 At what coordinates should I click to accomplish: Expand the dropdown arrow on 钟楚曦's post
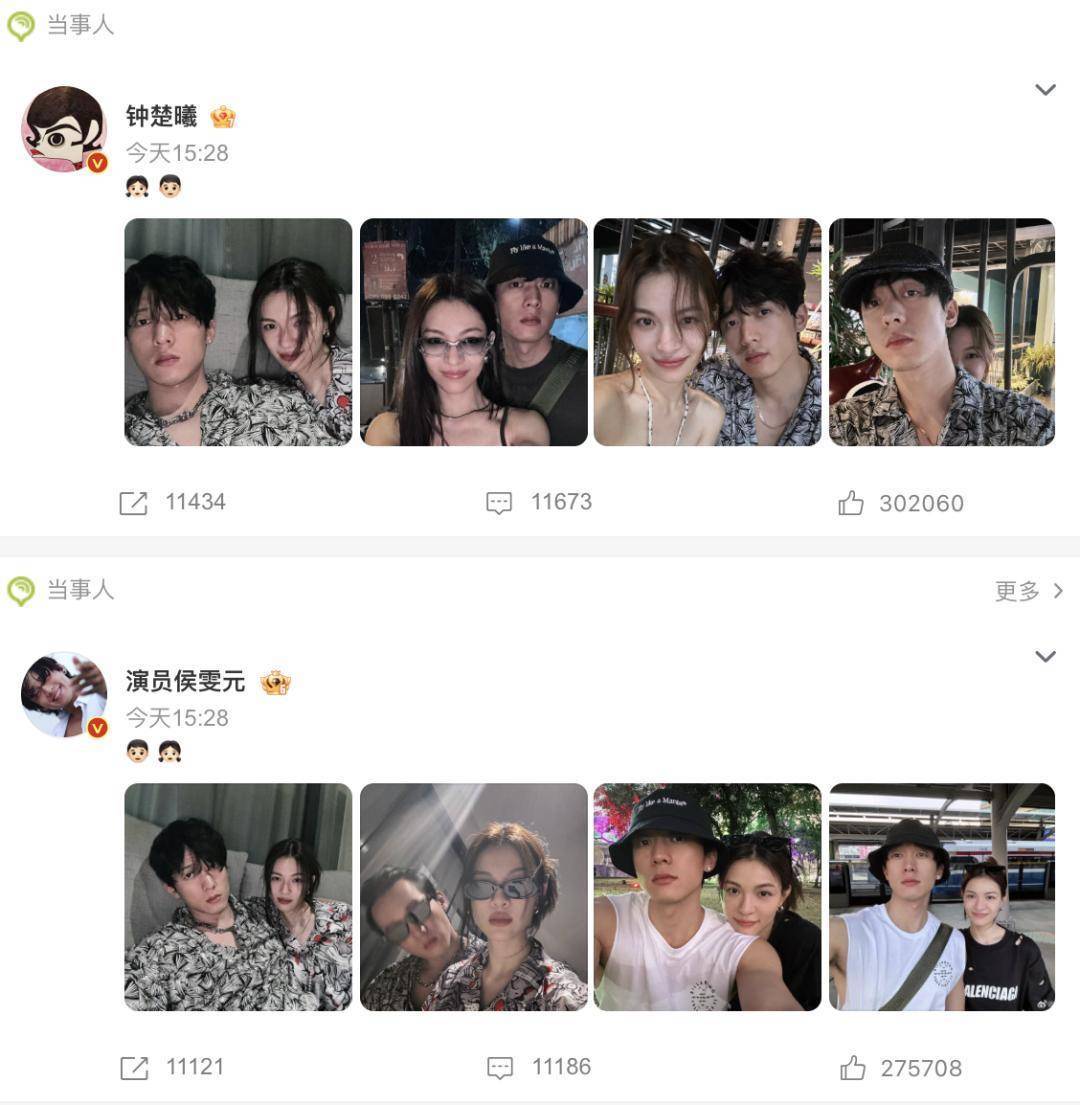point(1045,90)
